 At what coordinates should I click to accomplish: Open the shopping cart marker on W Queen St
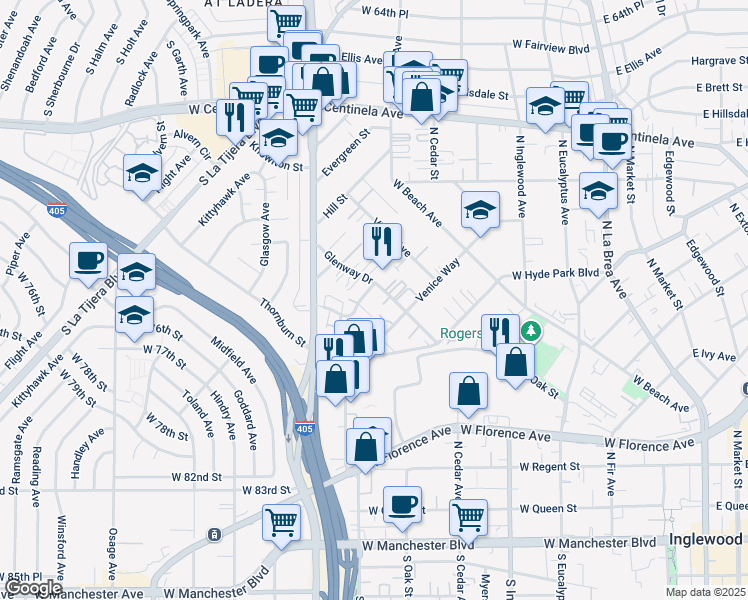point(467,517)
